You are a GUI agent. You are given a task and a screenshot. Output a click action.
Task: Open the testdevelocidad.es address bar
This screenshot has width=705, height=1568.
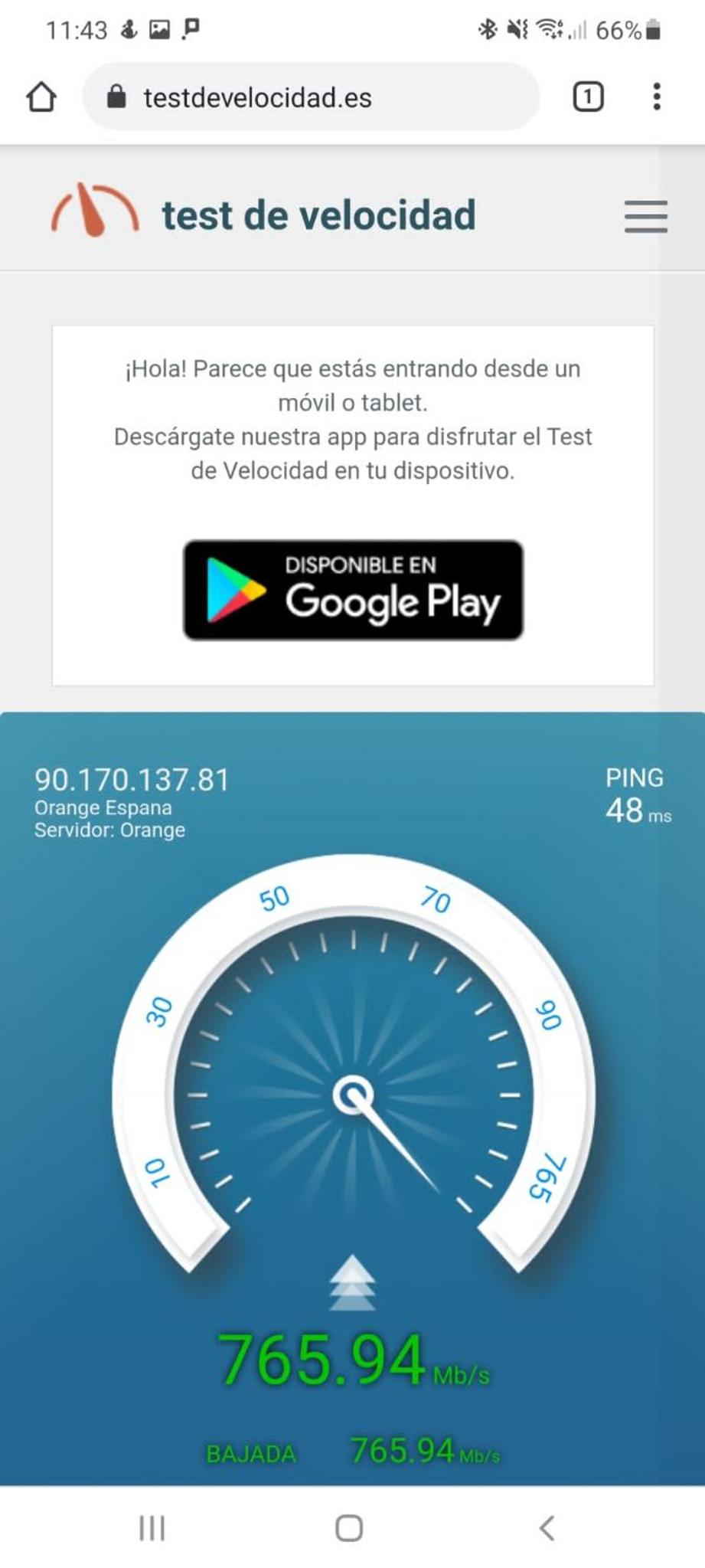(x=311, y=97)
